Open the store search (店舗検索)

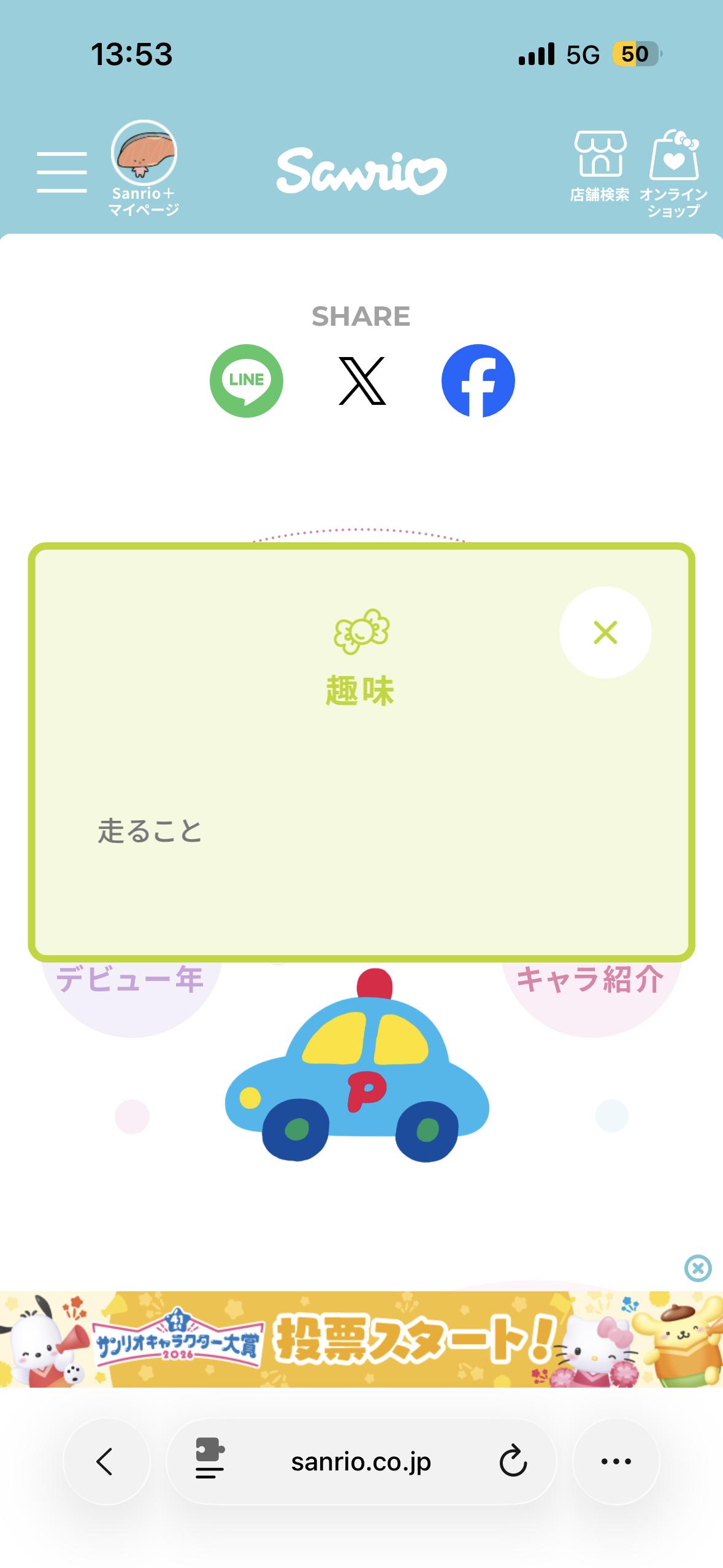[x=599, y=166]
